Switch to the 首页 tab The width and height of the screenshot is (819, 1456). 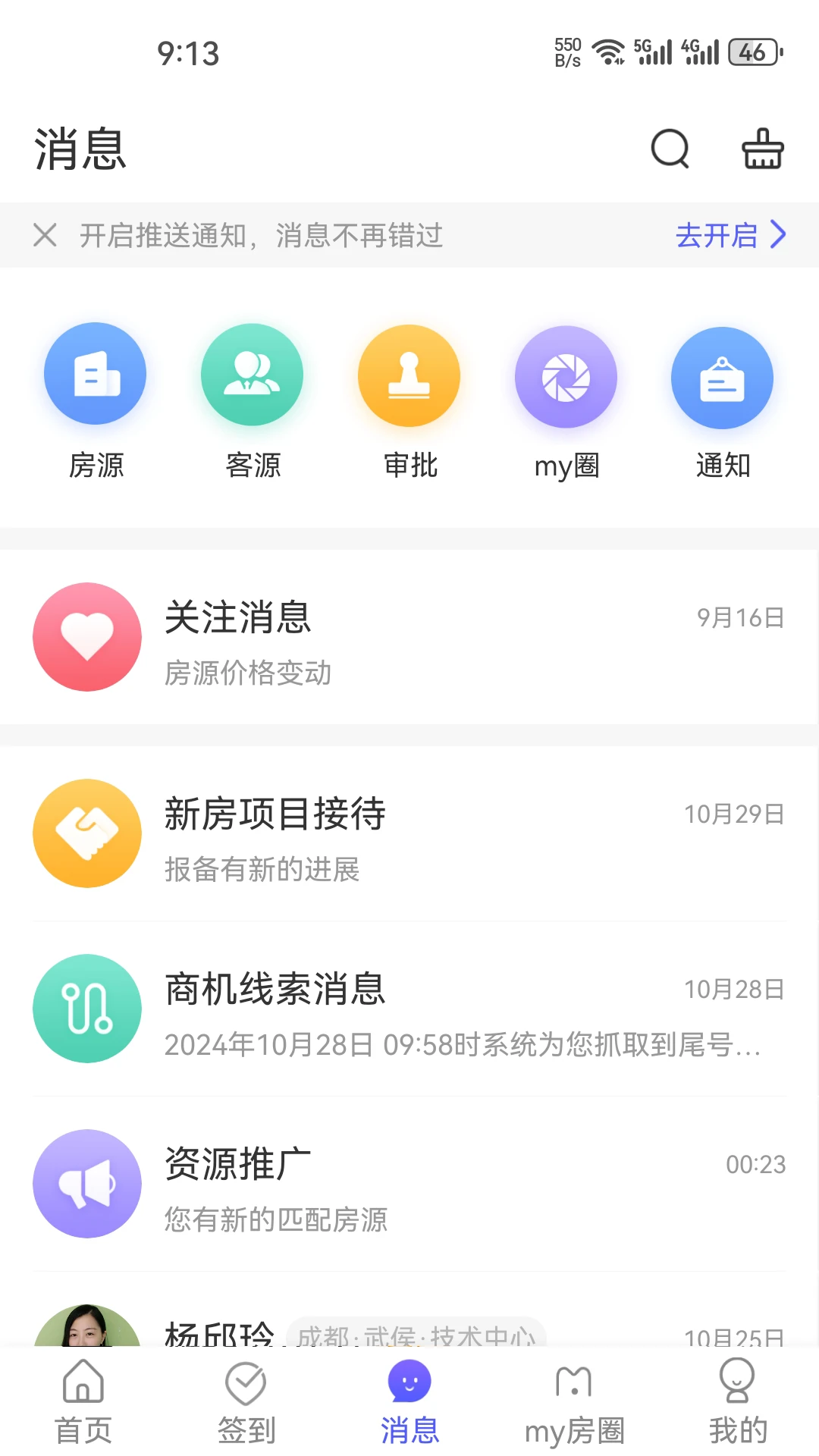pyautogui.click(x=83, y=1399)
